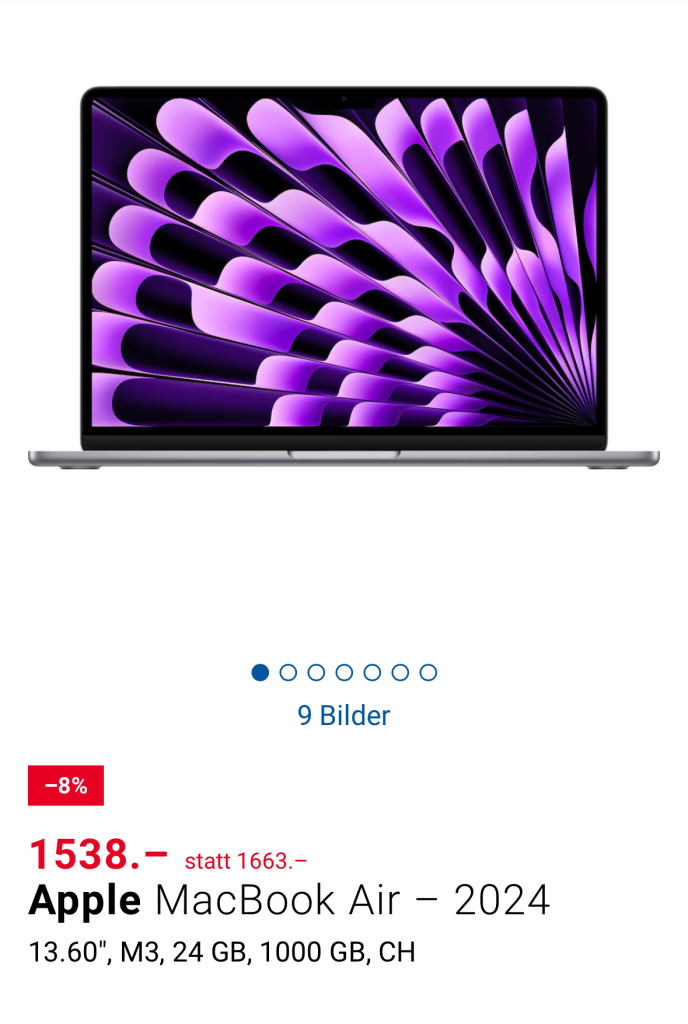Open the 9 Bilder gallery link
The image size is (688, 1024).
point(343,716)
